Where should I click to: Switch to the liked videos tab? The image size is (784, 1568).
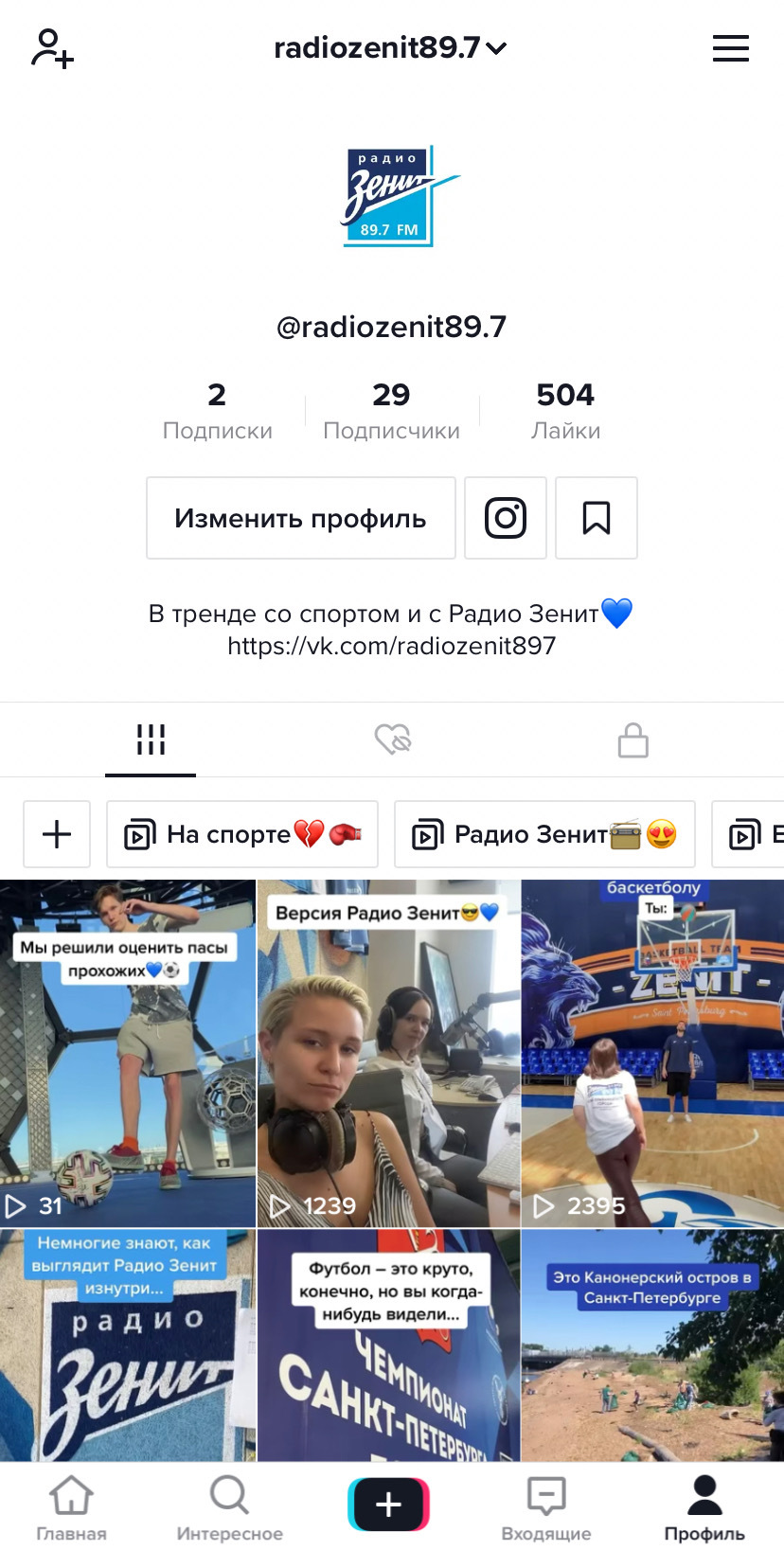pyautogui.click(x=392, y=739)
